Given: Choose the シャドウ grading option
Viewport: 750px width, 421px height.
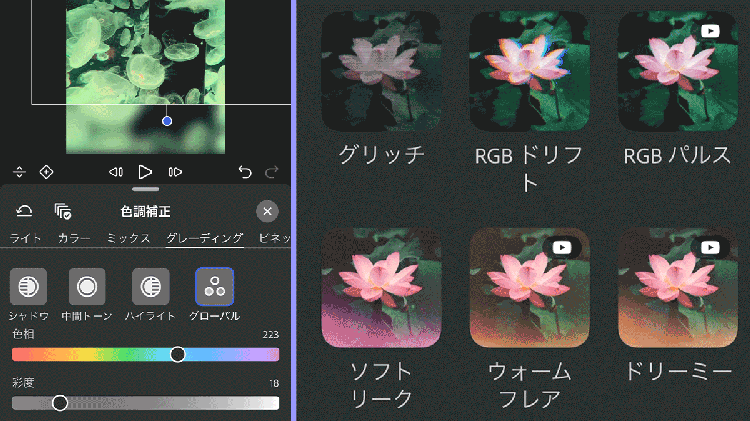Looking at the screenshot, I should coord(28,287).
